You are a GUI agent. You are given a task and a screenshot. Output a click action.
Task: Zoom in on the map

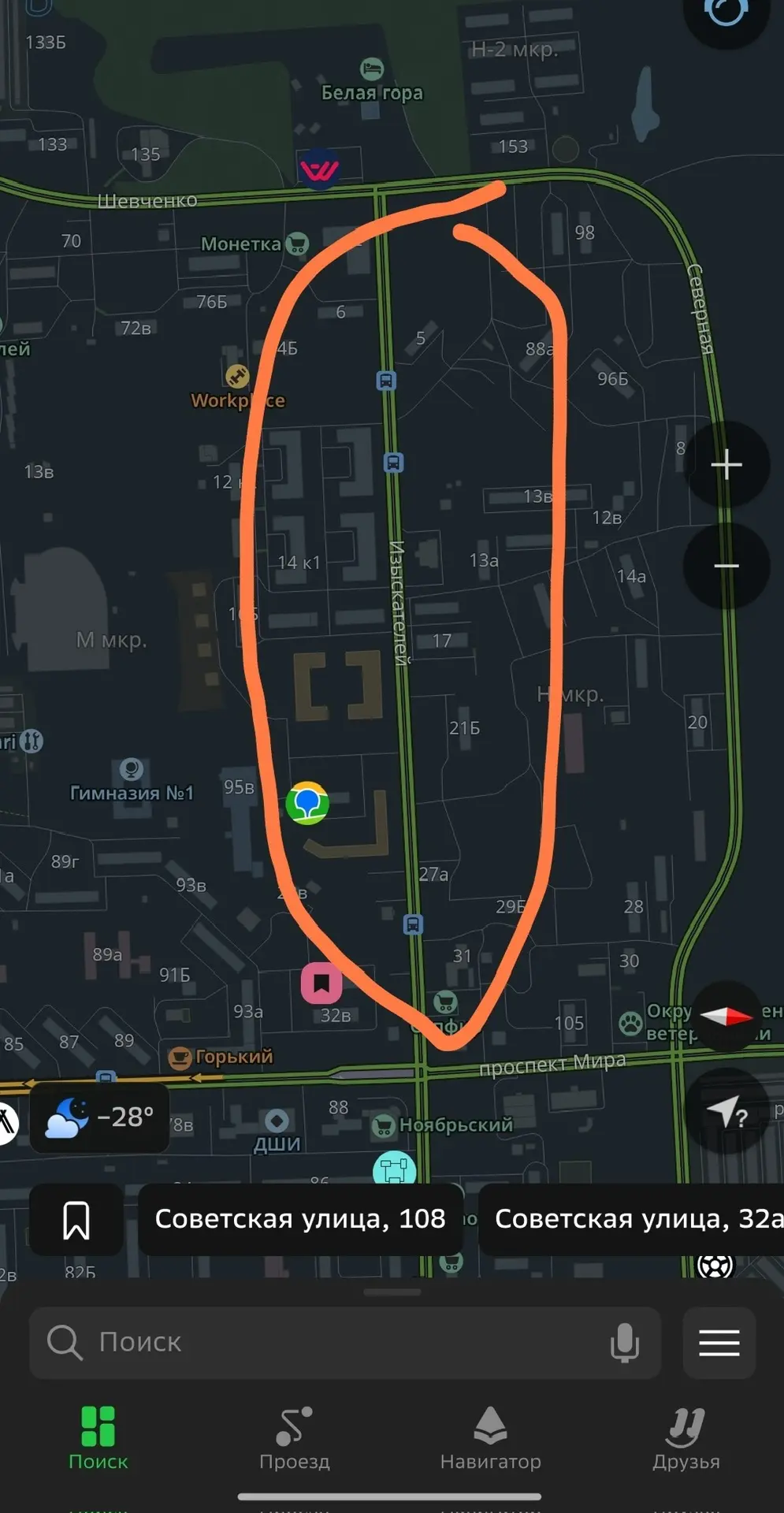coord(726,465)
